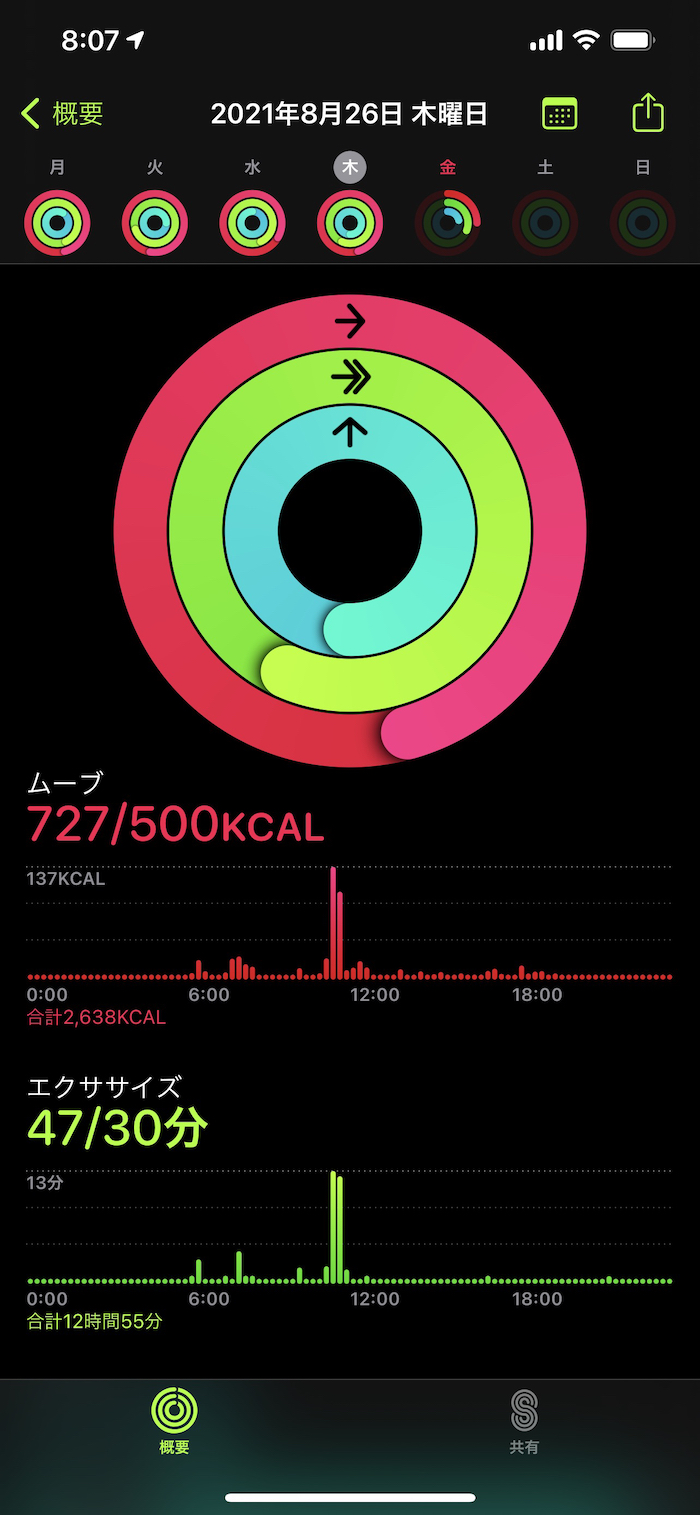Select Thursday's activity rings
700x1515 pixels.
coord(350,222)
